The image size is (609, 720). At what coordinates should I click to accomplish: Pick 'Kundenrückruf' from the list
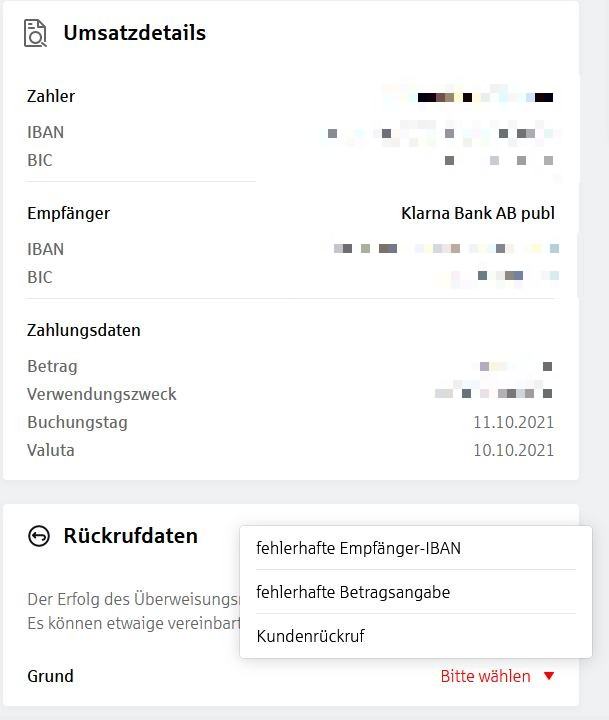(x=310, y=636)
